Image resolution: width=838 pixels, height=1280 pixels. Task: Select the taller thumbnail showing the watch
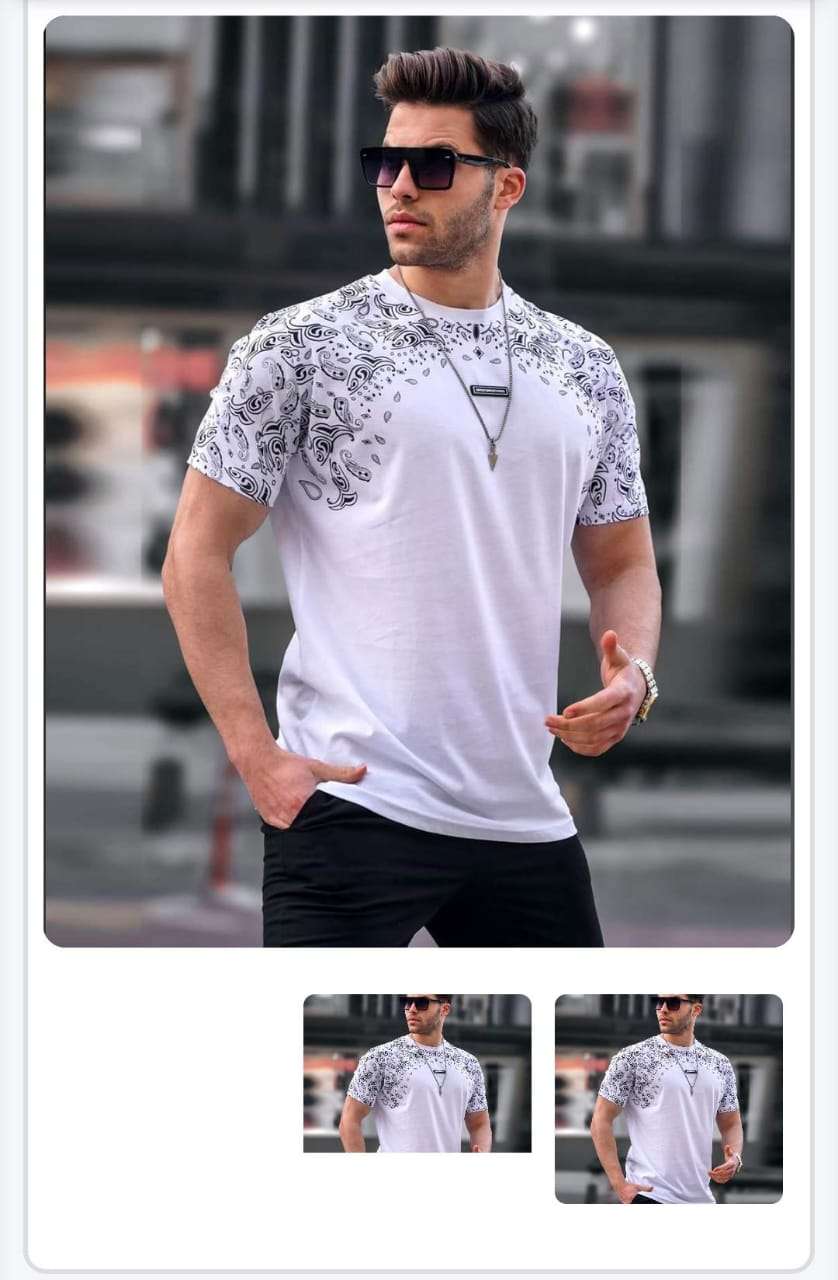click(668, 1098)
